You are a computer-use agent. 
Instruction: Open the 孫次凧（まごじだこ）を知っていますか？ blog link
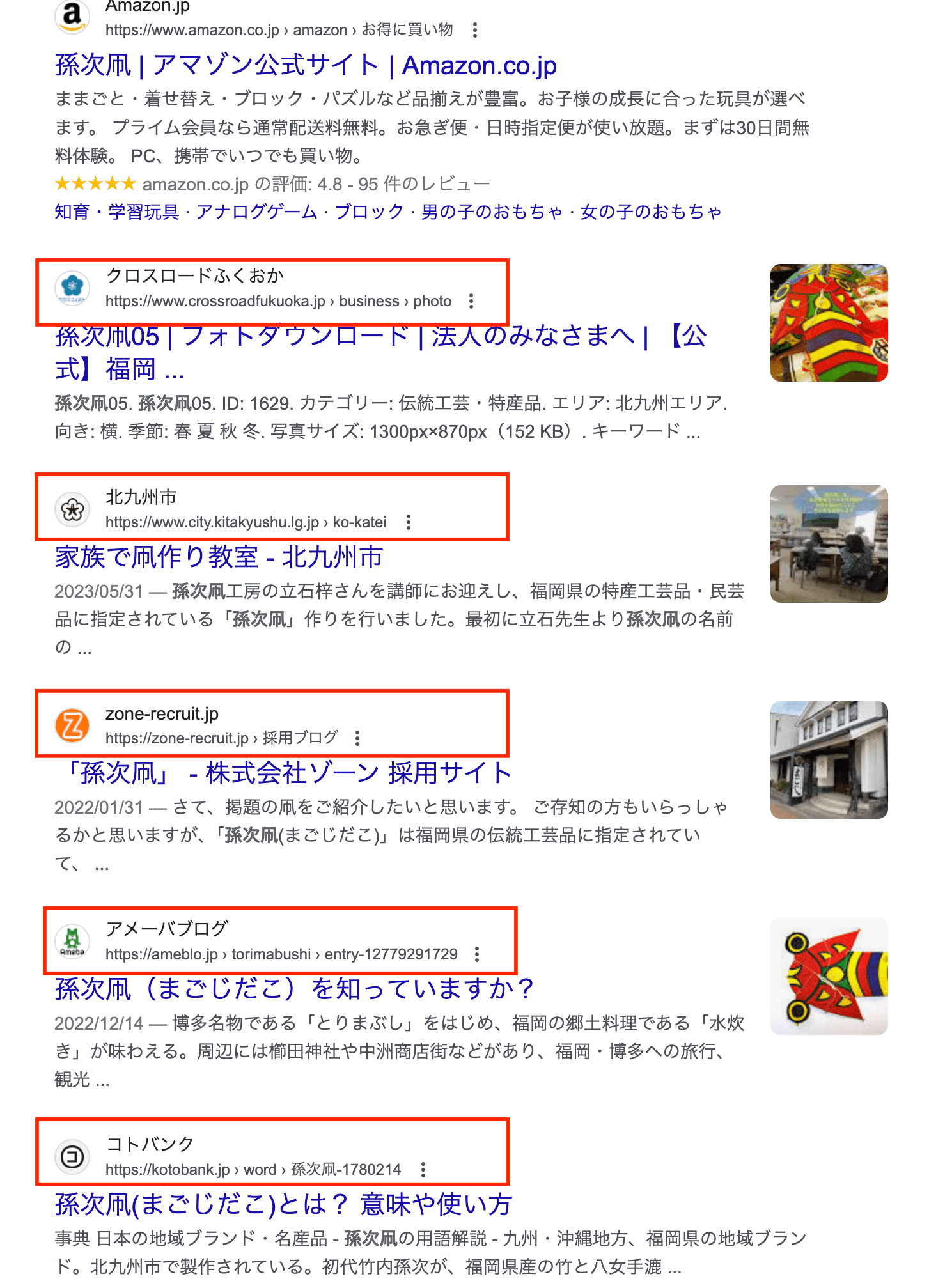(x=295, y=988)
